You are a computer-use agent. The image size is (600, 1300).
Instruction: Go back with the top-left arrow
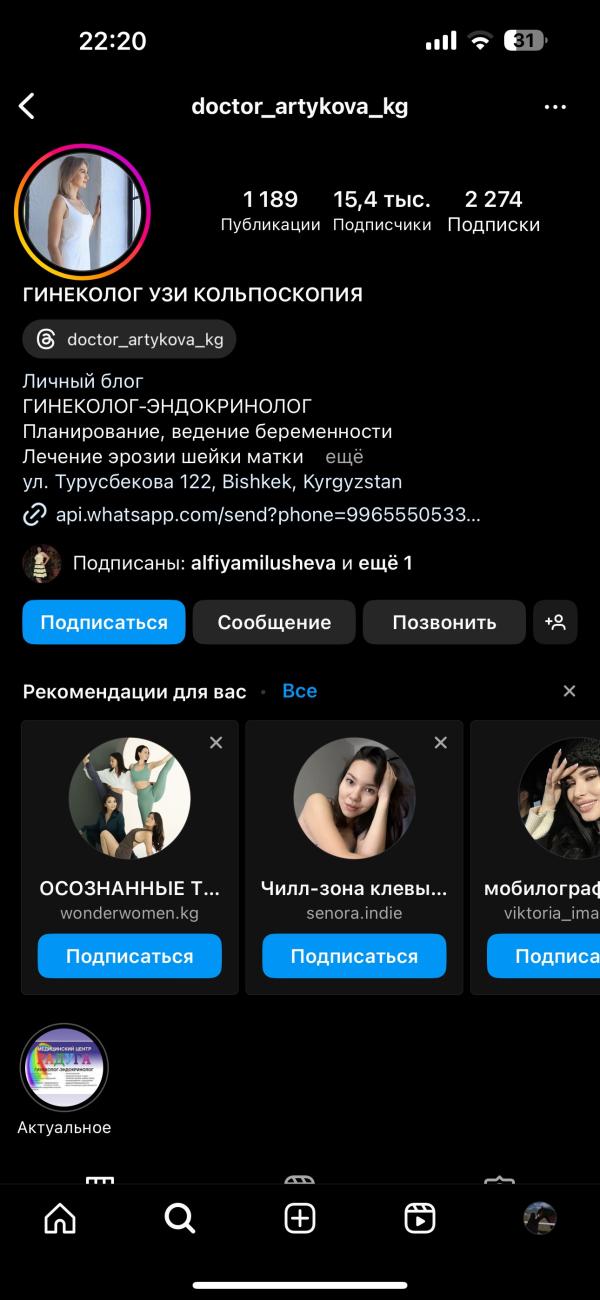(27, 107)
